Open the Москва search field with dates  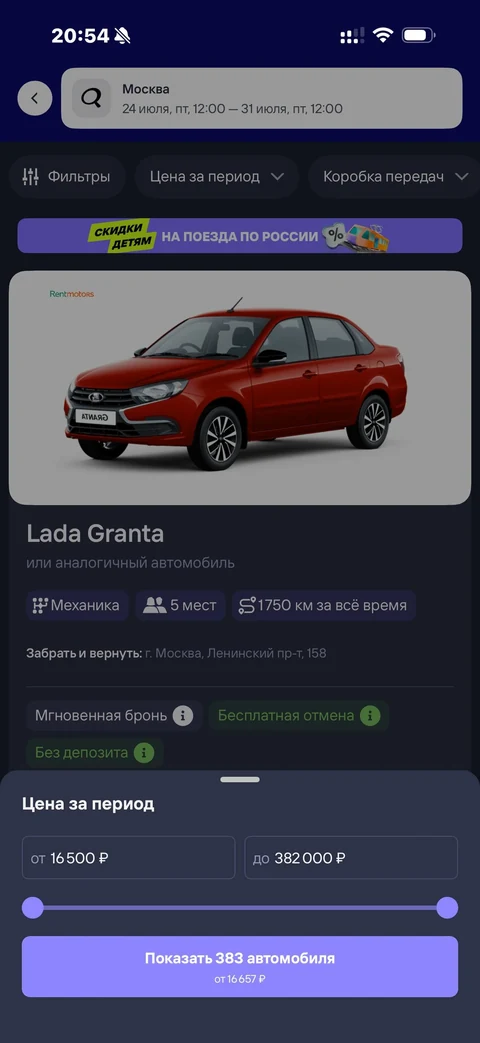pos(262,98)
